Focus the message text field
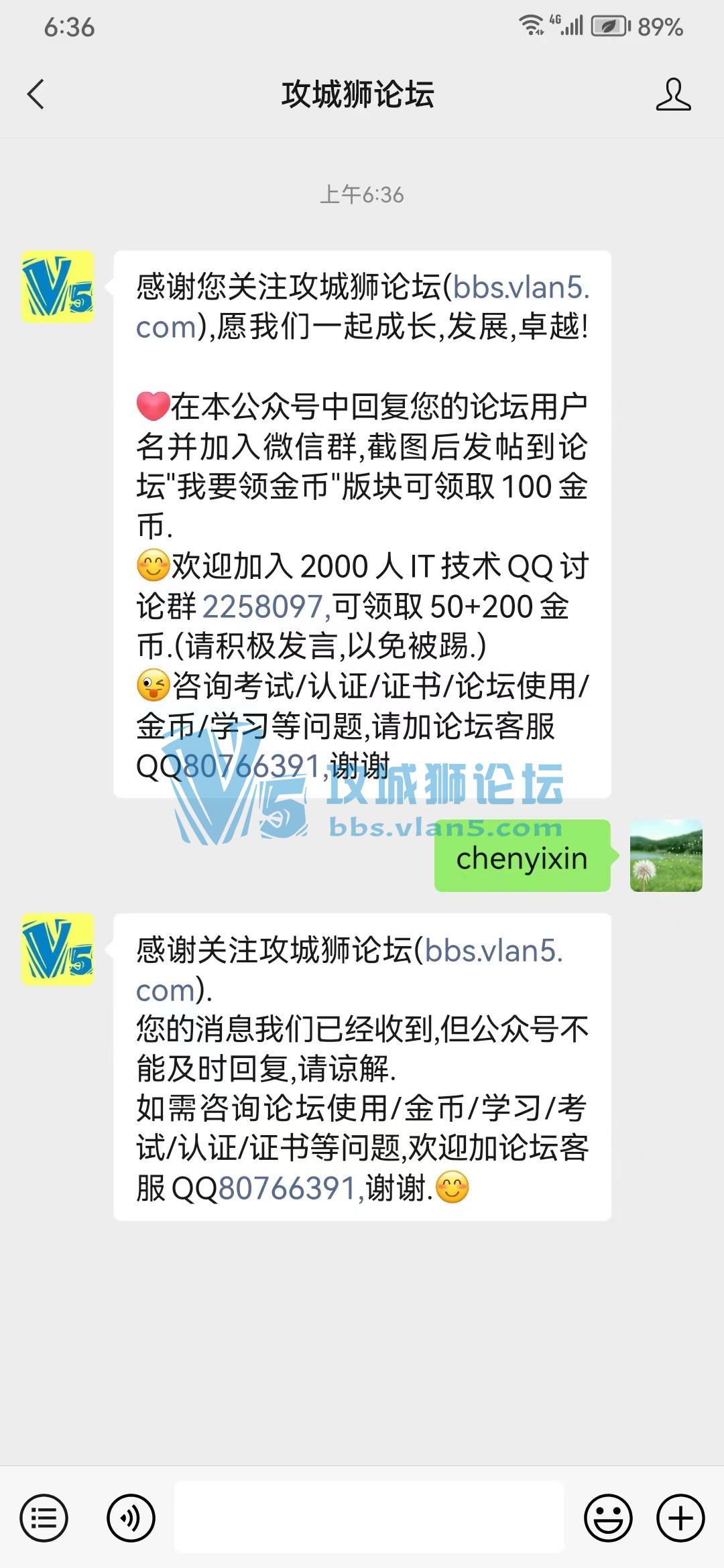Image resolution: width=724 pixels, height=1568 pixels. [369, 1518]
